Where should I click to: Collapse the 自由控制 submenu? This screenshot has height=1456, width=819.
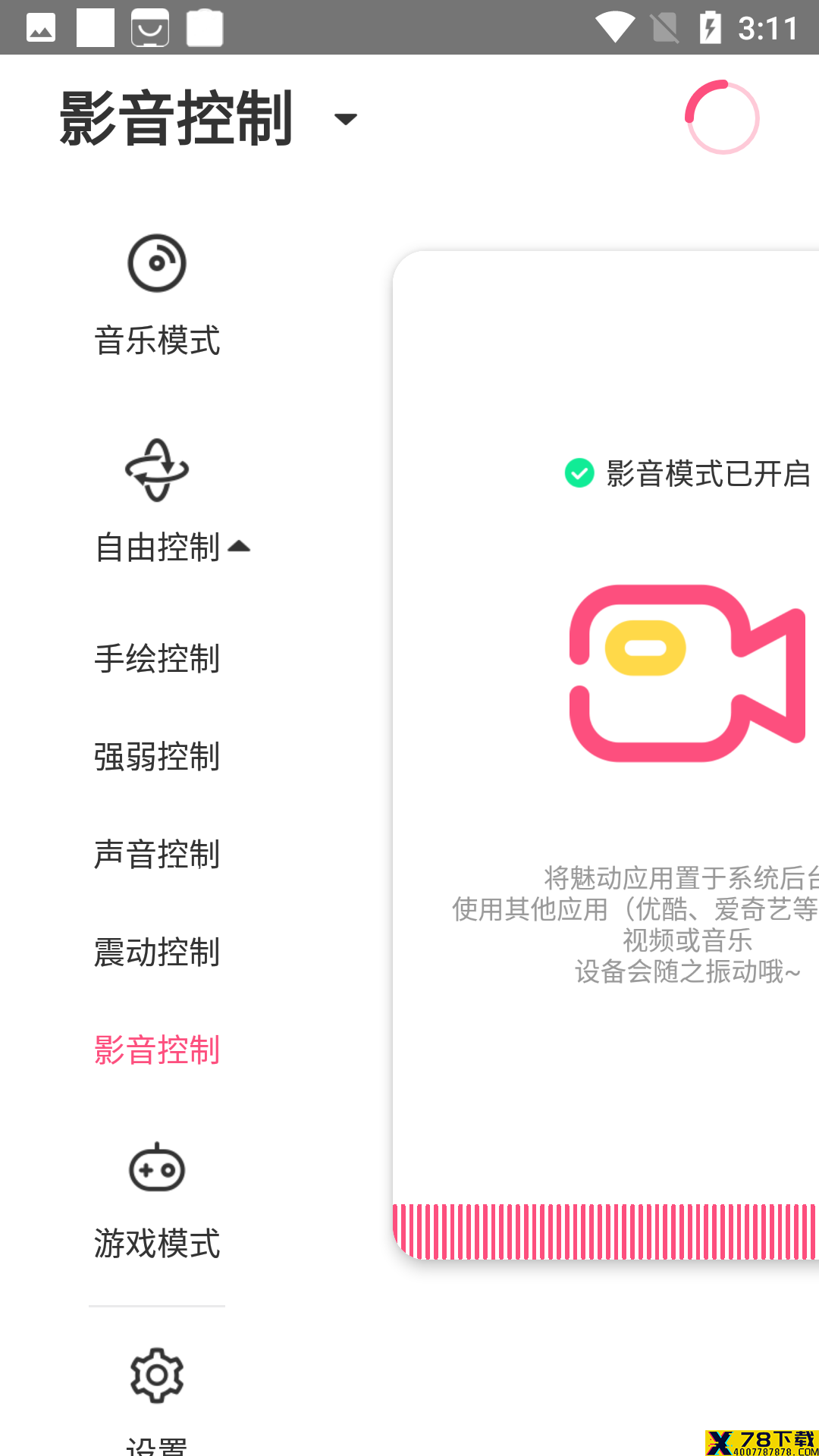tap(172, 500)
